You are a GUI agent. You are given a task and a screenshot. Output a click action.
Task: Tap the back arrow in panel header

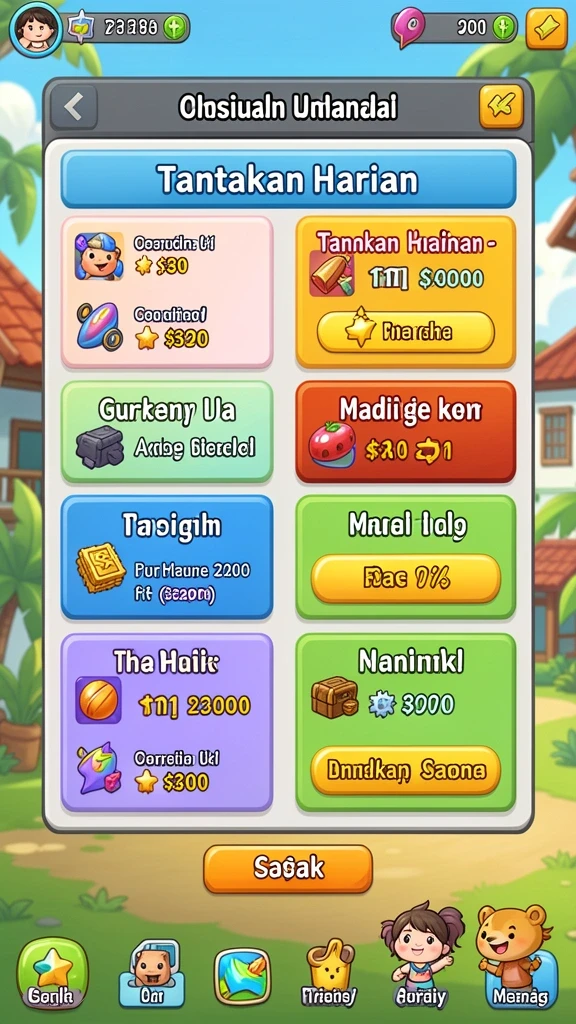coord(74,106)
